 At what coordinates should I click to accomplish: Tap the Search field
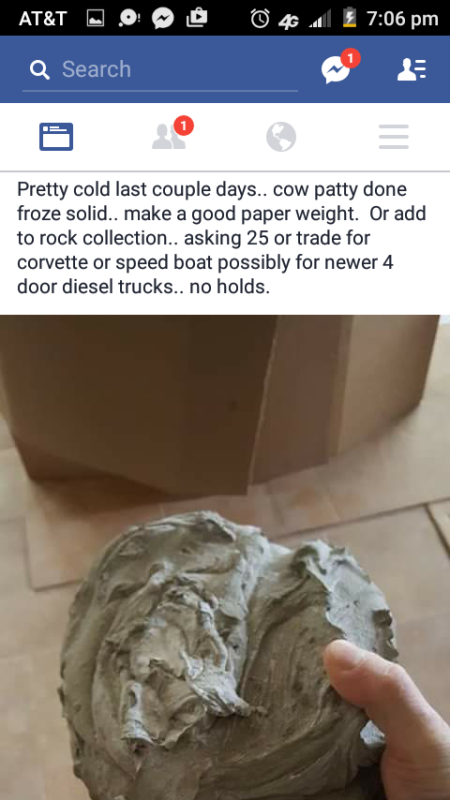coord(160,69)
